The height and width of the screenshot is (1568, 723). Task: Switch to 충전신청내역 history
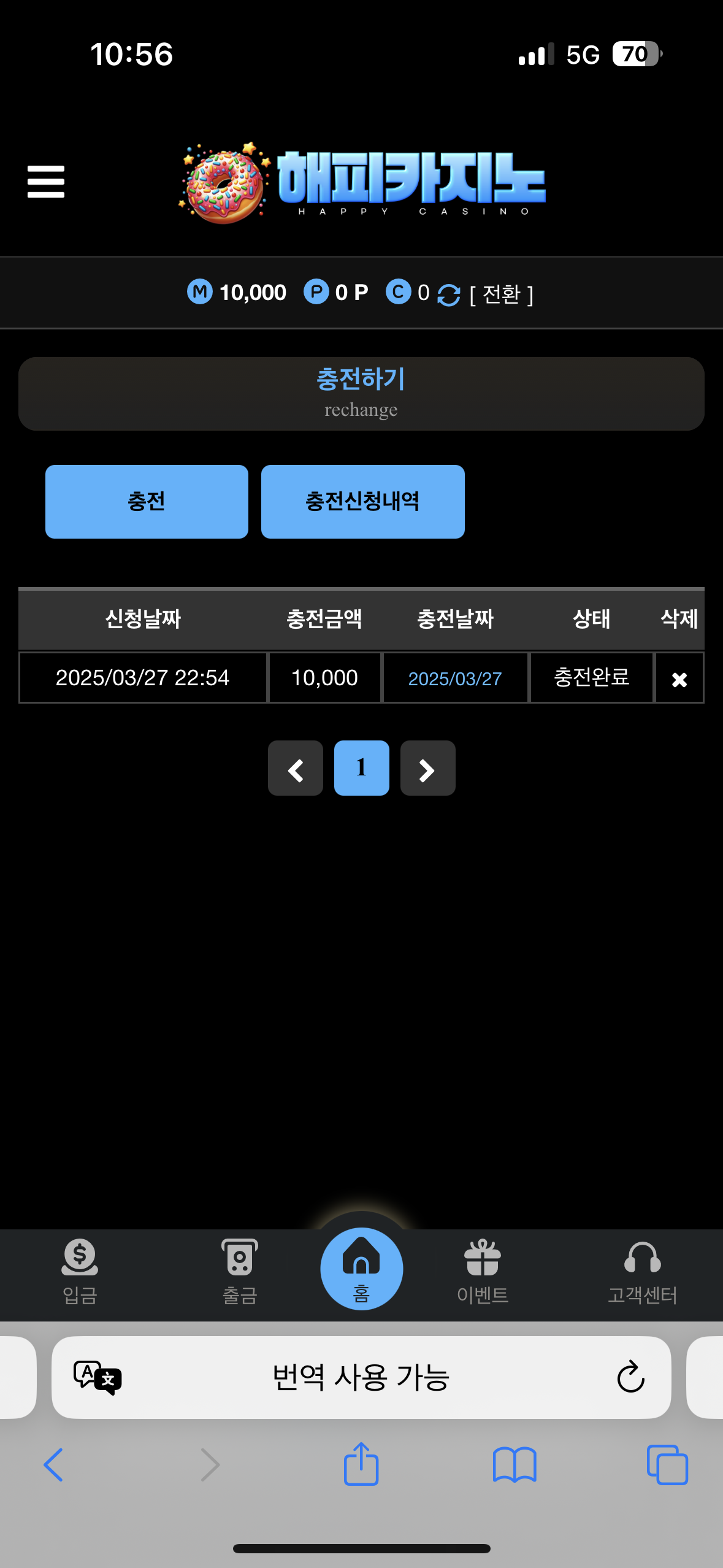point(362,501)
